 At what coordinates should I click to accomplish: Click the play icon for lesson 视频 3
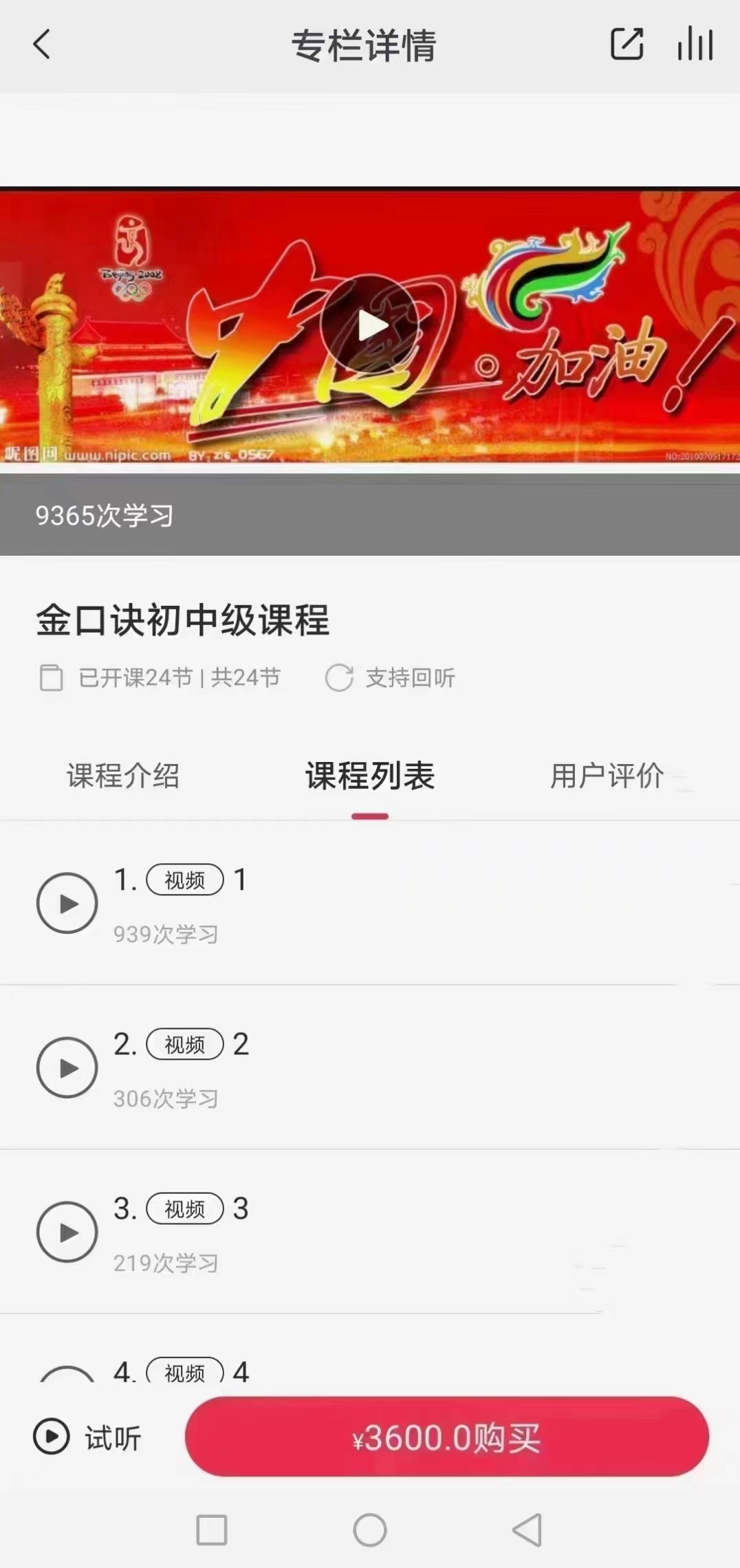[x=67, y=1232]
